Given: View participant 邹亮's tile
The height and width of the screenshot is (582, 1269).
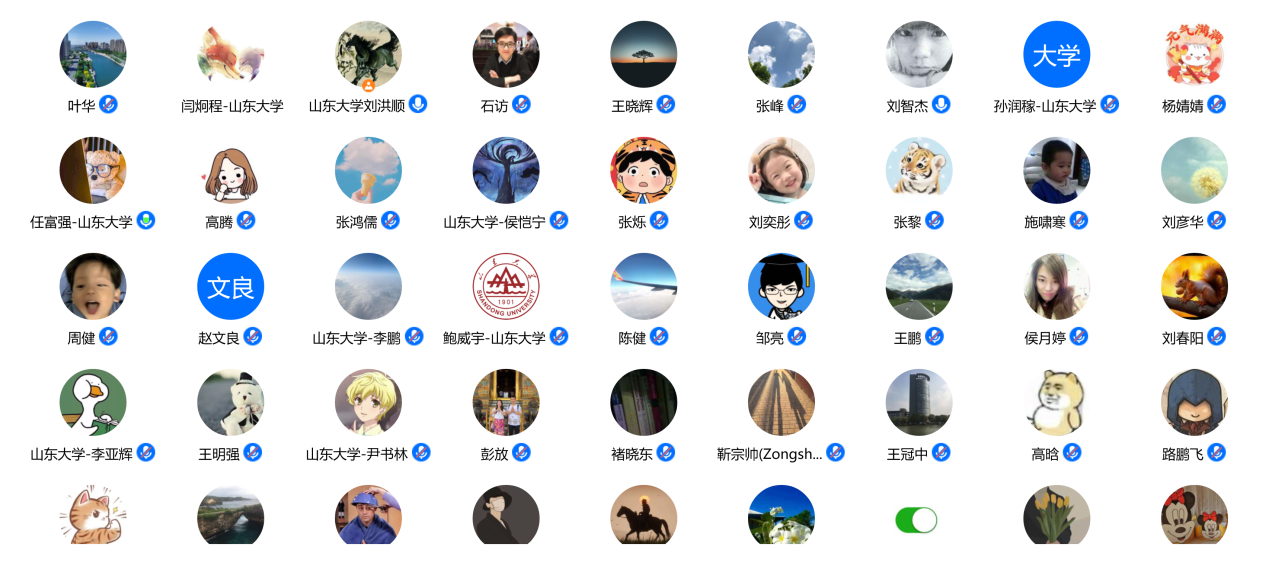Looking at the screenshot, I should pyautogui.click(x=781, y=287).
